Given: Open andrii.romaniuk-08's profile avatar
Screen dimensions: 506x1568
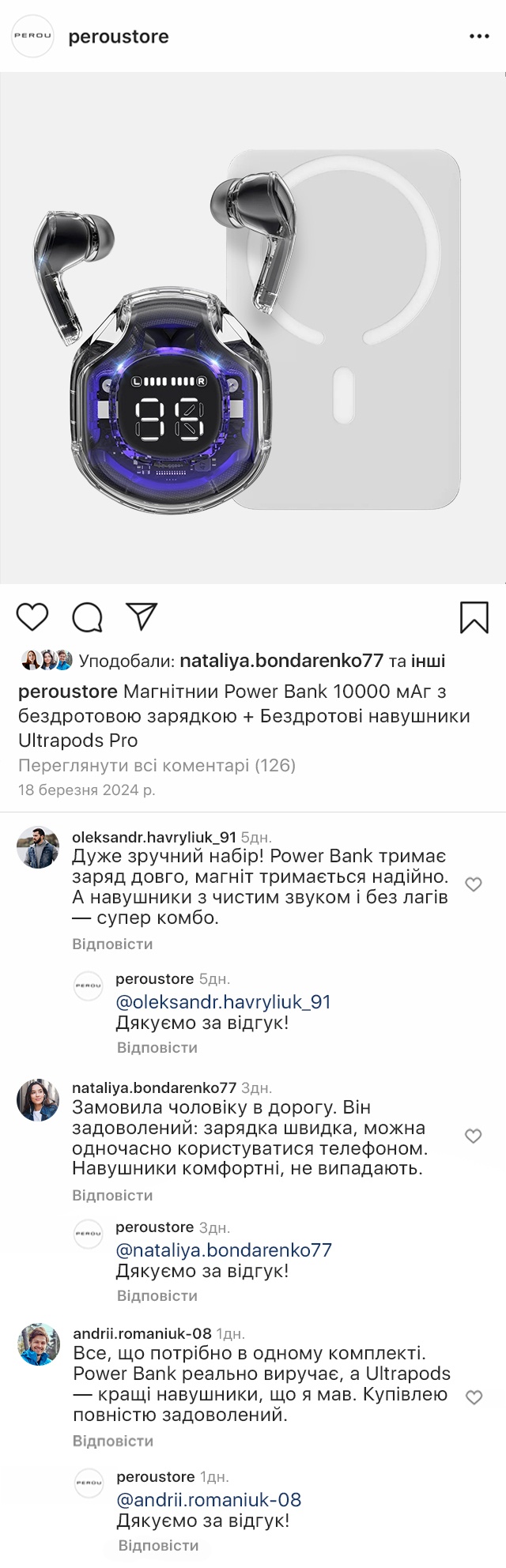Looking at the screenshot, I should click(39, 1344).
